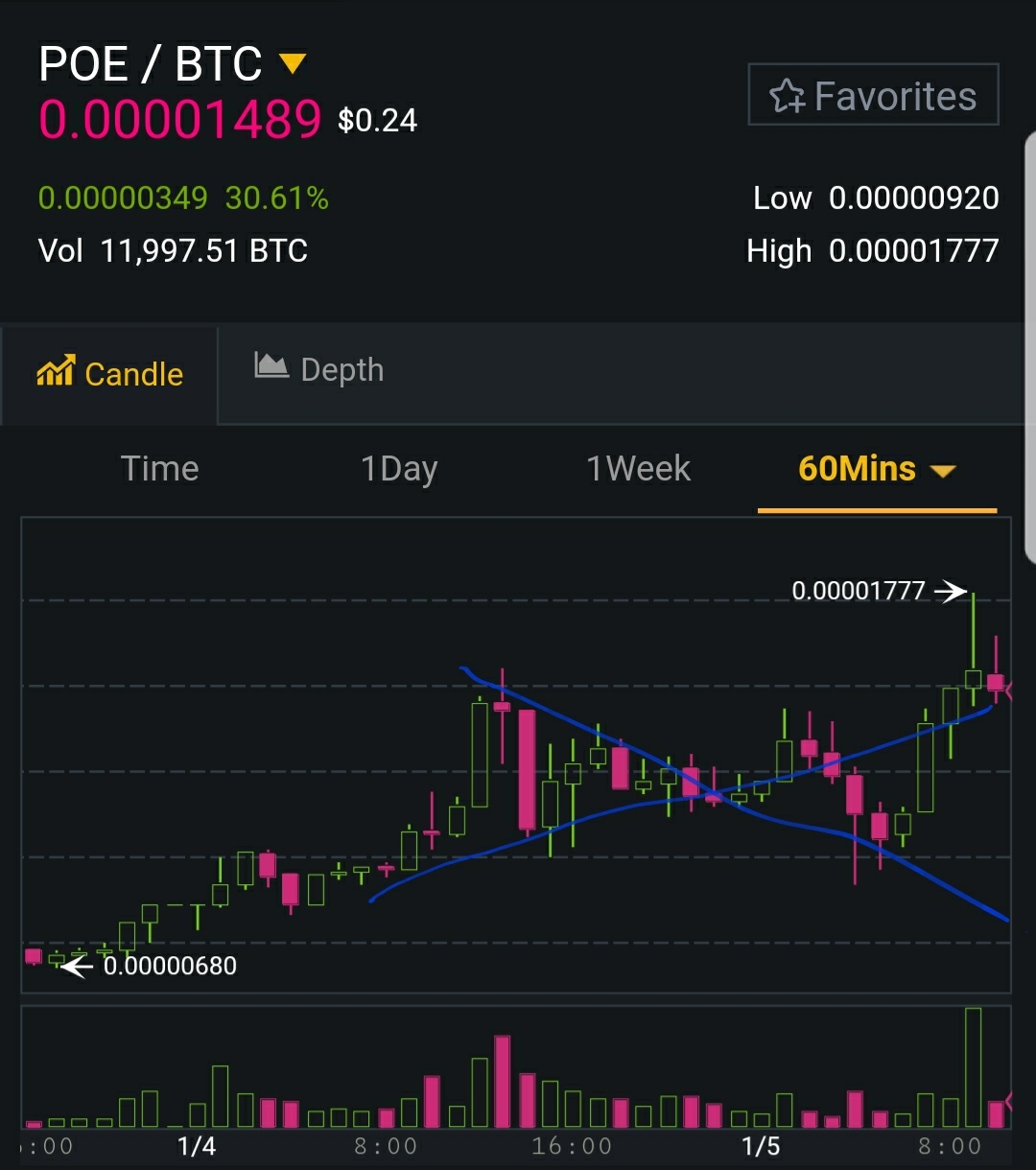Select the 1Week chart interval
The width and height of the screenshot is (1036, 1170).
(x=638, y=469)
